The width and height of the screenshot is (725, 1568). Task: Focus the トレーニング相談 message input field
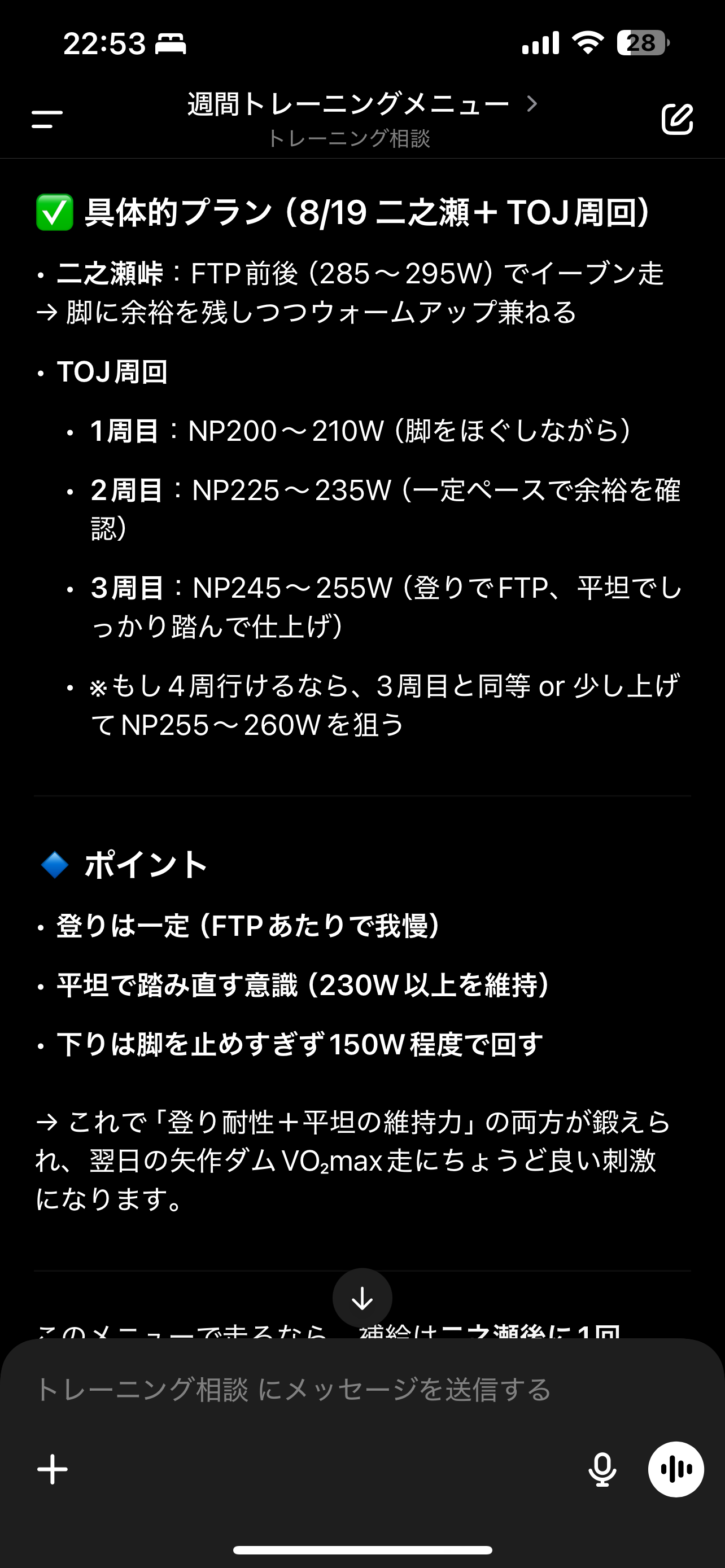coord(292,1390)
